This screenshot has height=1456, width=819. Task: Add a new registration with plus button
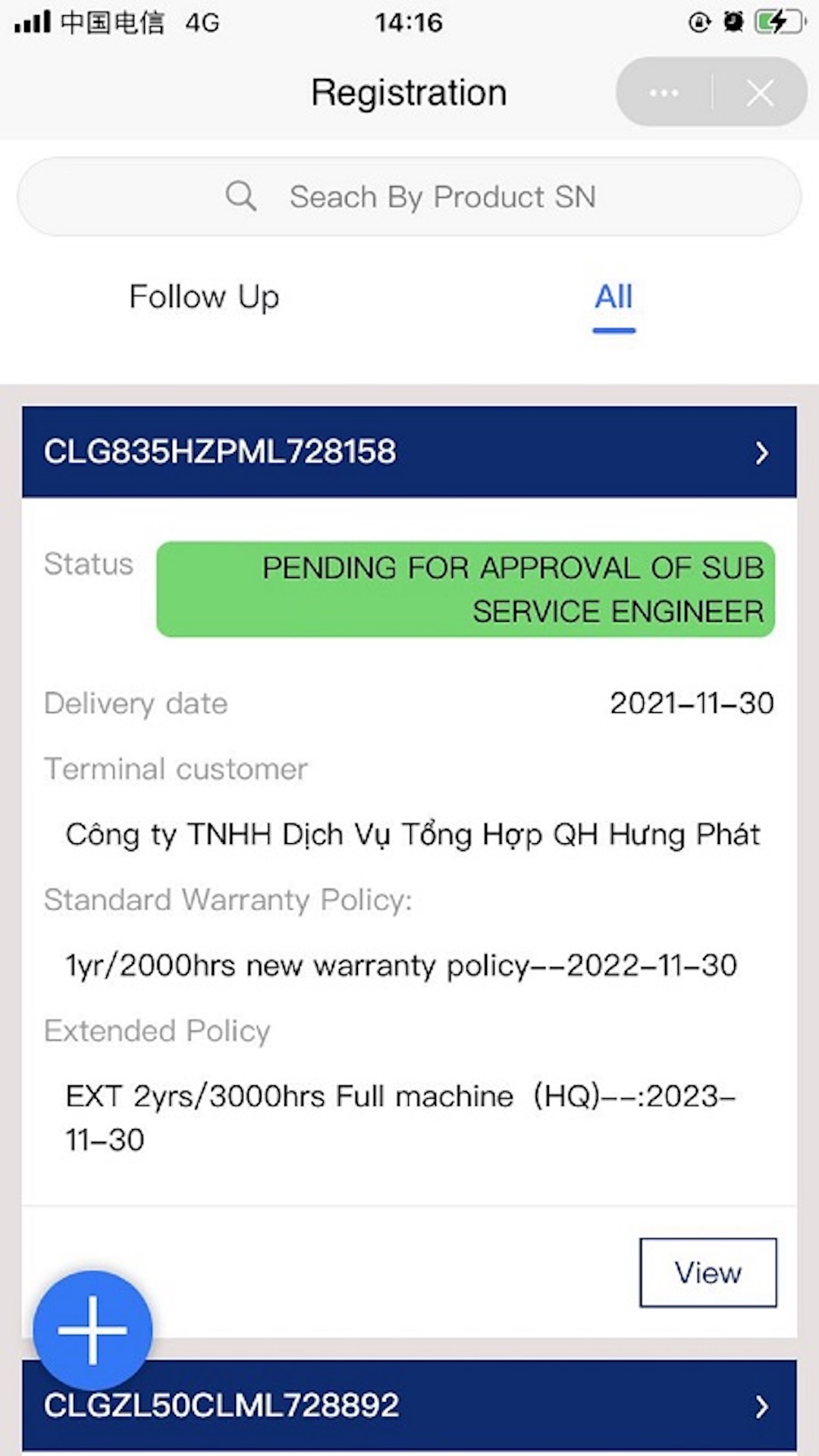click(93, 1330)
